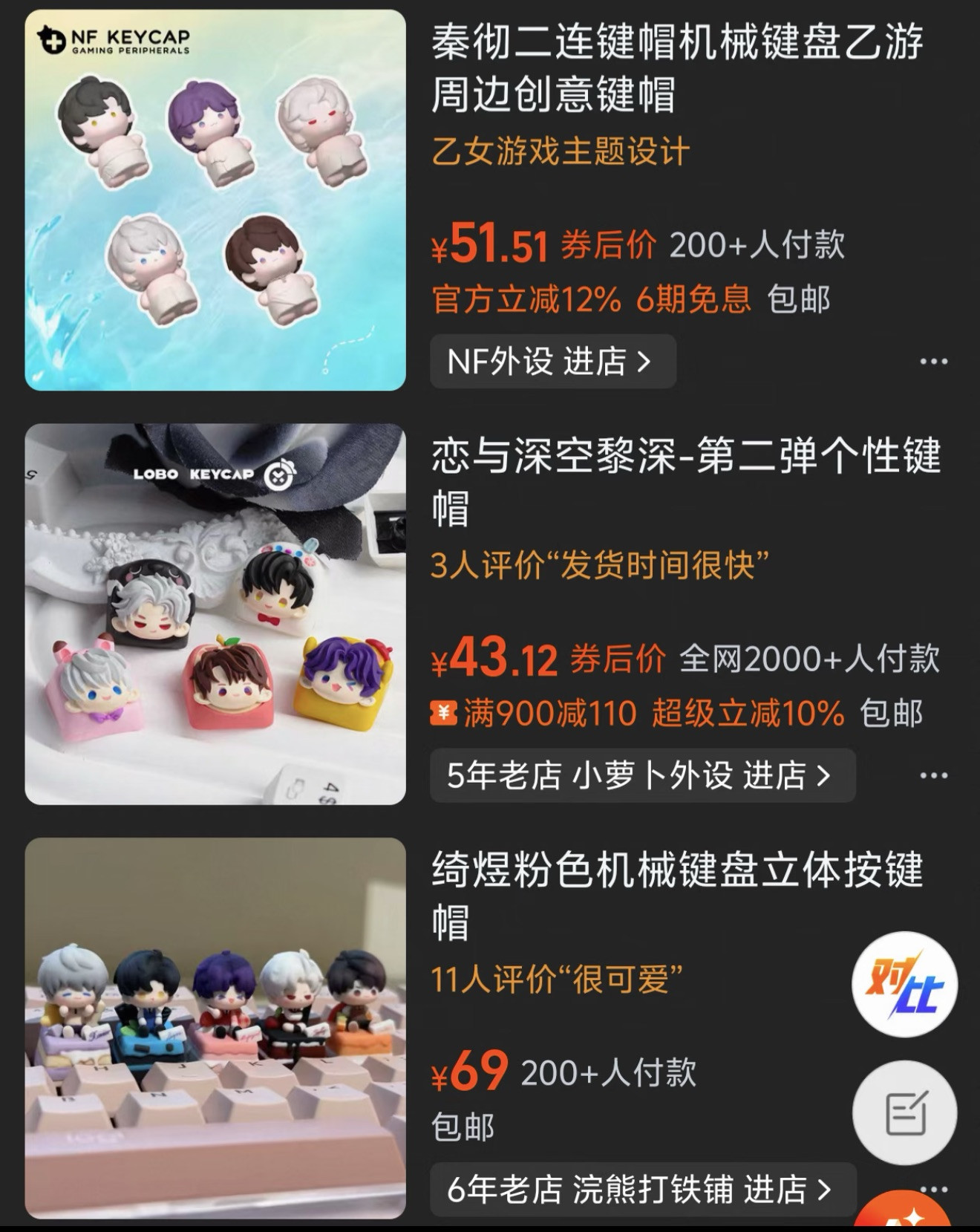Go to the 浣熊打铁铺 store
This screenshot has height=1232, width=980.
tap(642, 1190)
